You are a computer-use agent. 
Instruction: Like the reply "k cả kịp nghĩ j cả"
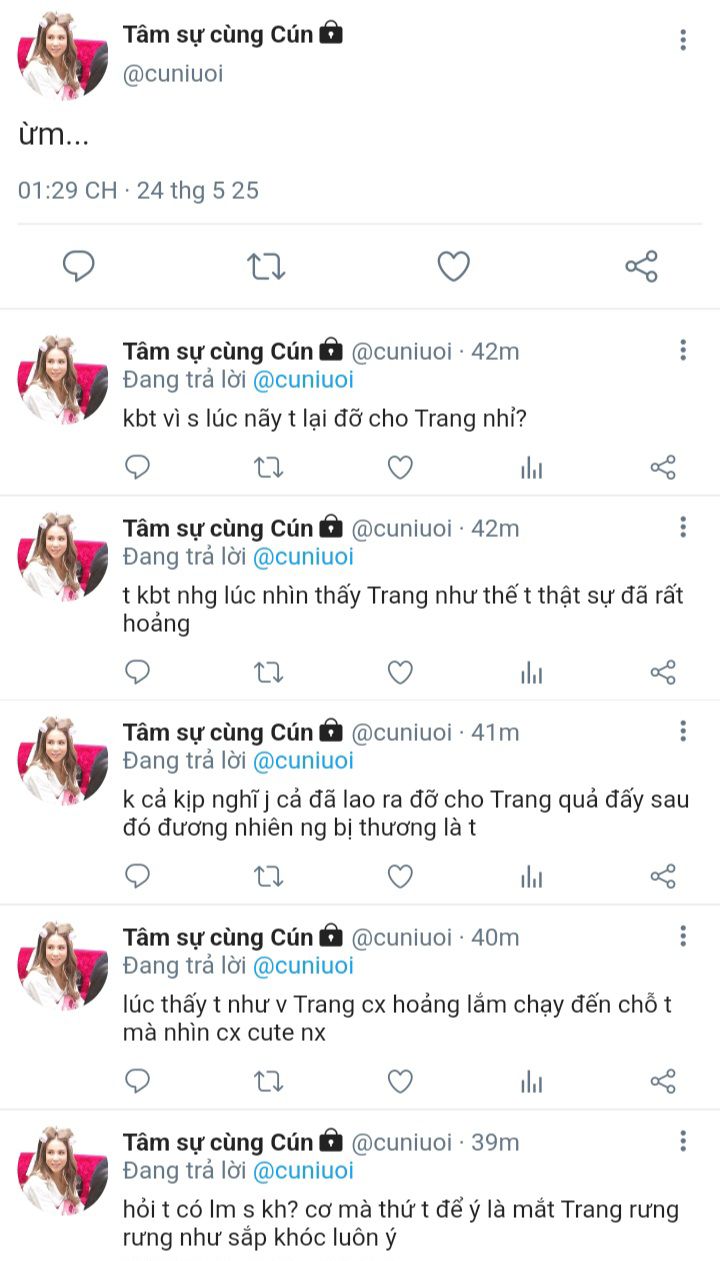[400, 877]
